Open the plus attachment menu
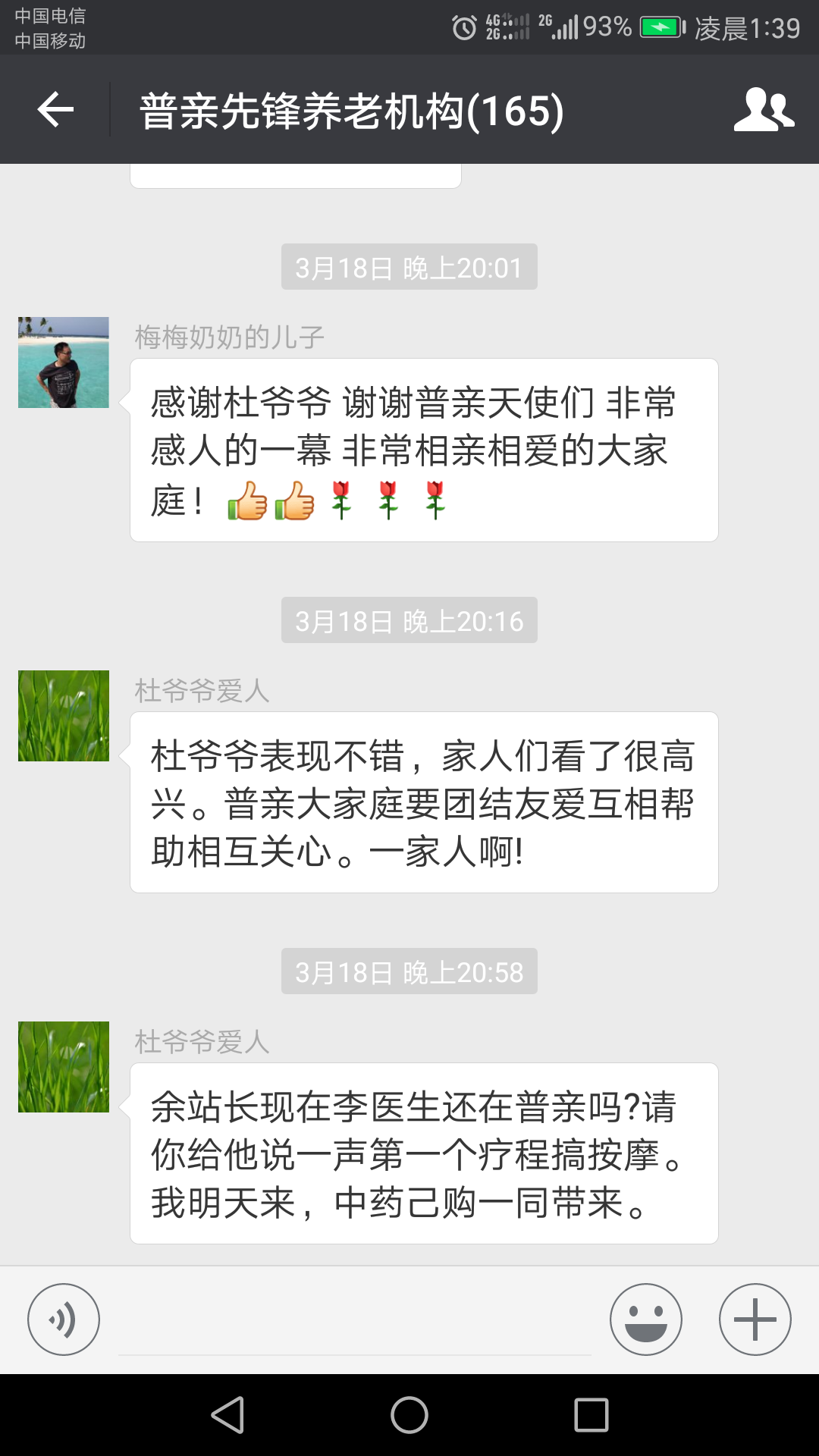The height and width of the screenshot is (1456, 819). [x=755, y=1319]
